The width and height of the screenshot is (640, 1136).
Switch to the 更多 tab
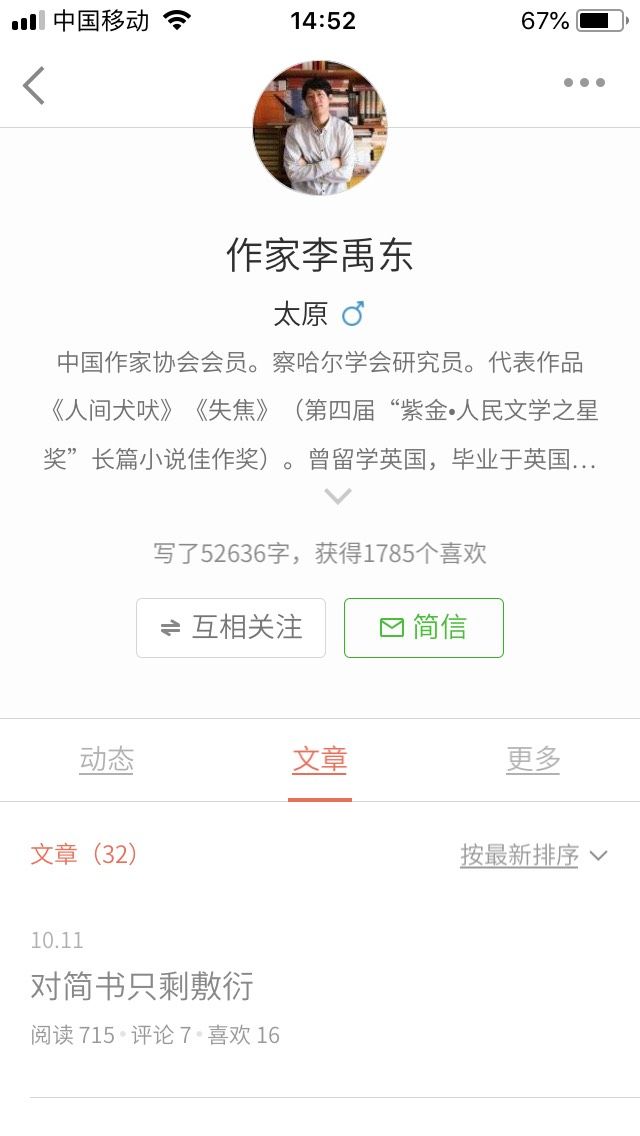533,759
